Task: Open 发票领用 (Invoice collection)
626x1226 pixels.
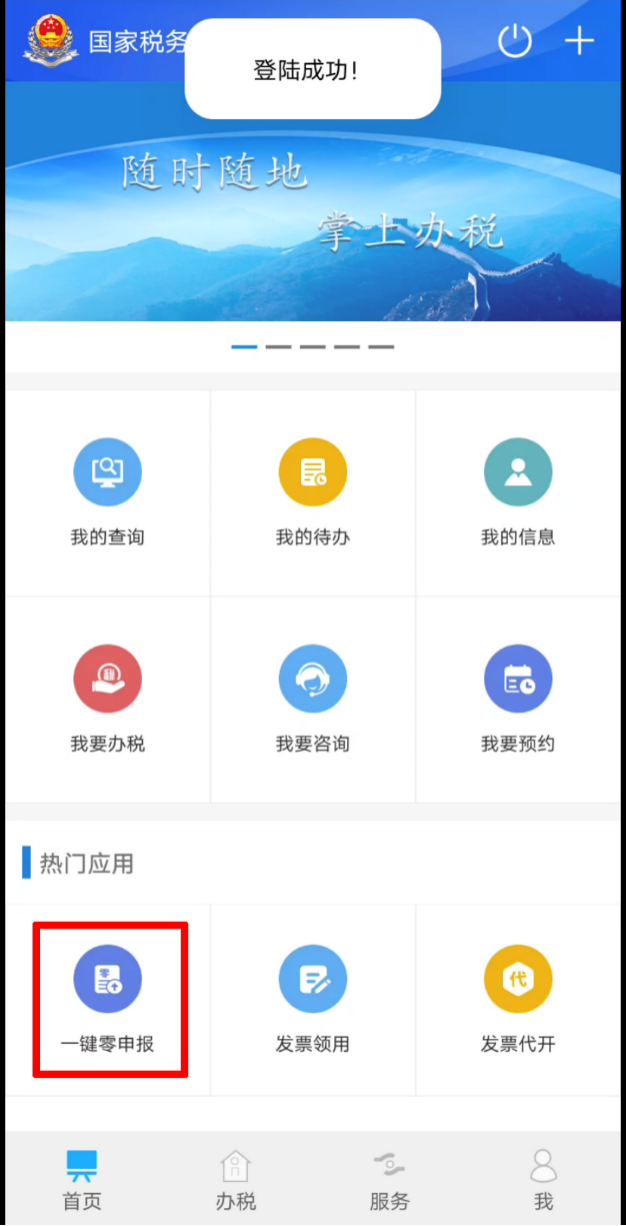Action: pos(313,999)
